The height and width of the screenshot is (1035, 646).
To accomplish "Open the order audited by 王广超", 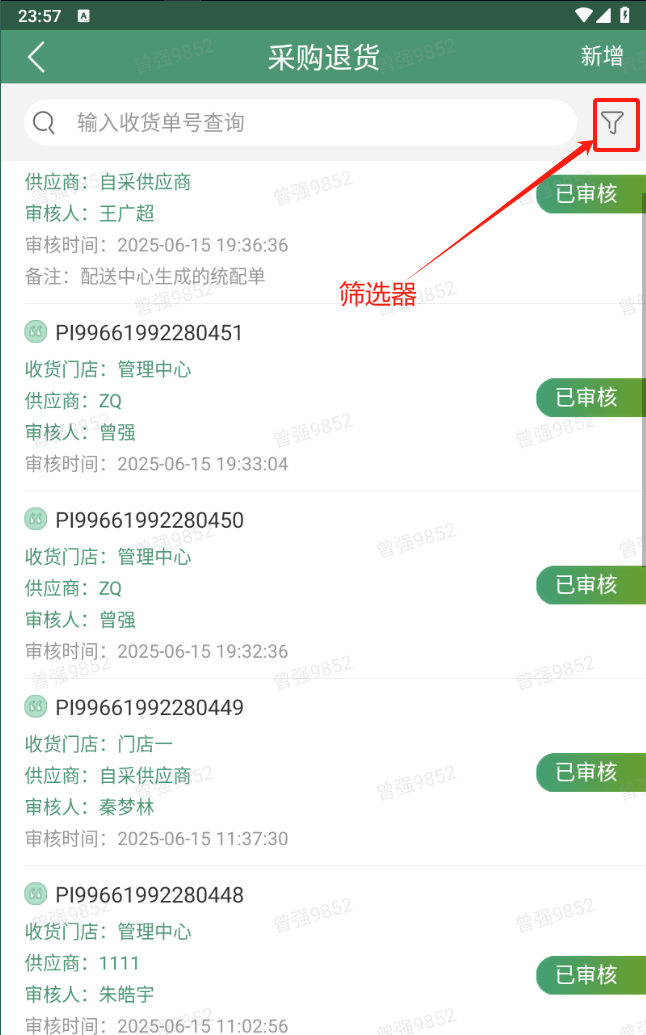I will [323, 232].
